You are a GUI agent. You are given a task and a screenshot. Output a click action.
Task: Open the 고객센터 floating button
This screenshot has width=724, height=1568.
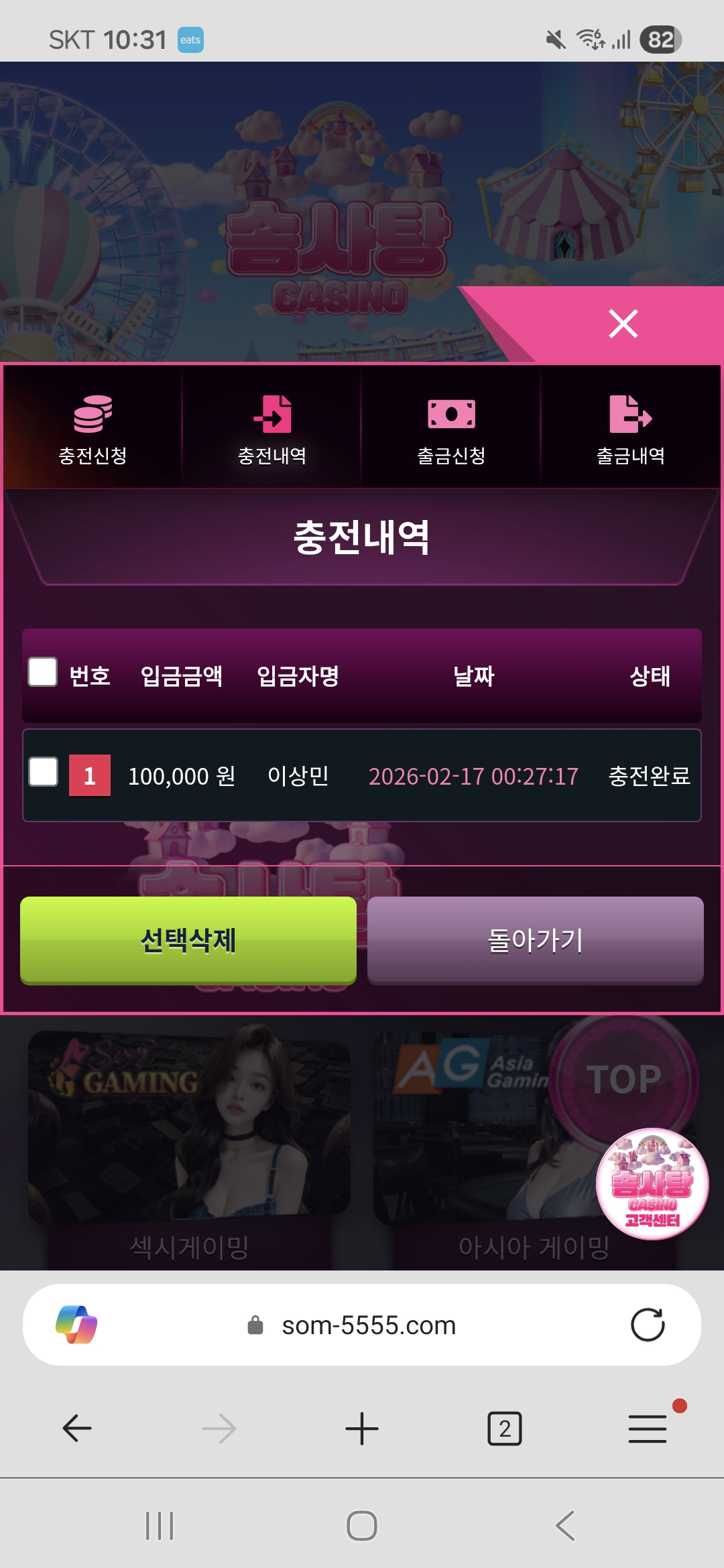[x=652, y=1184]
